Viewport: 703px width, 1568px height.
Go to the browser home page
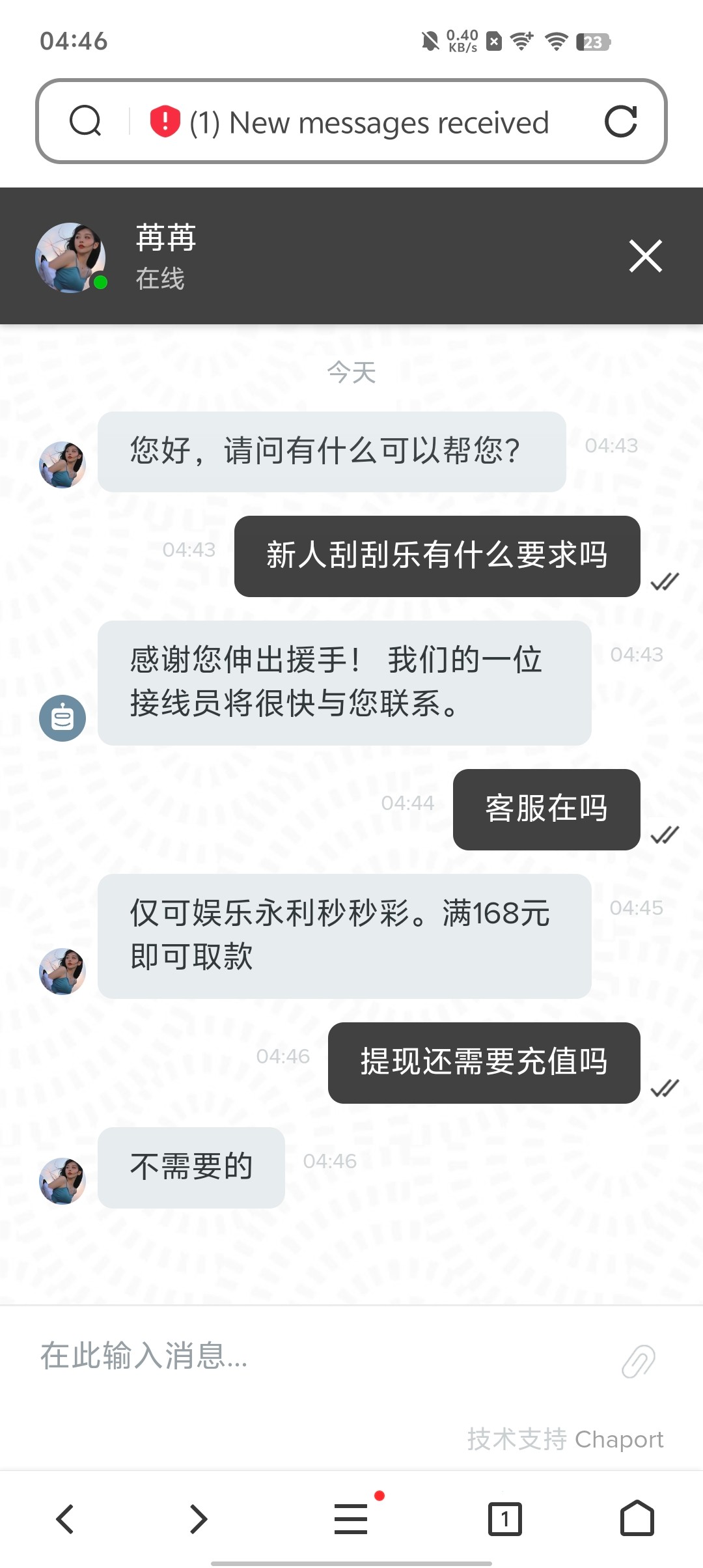tap(637, 1519)
